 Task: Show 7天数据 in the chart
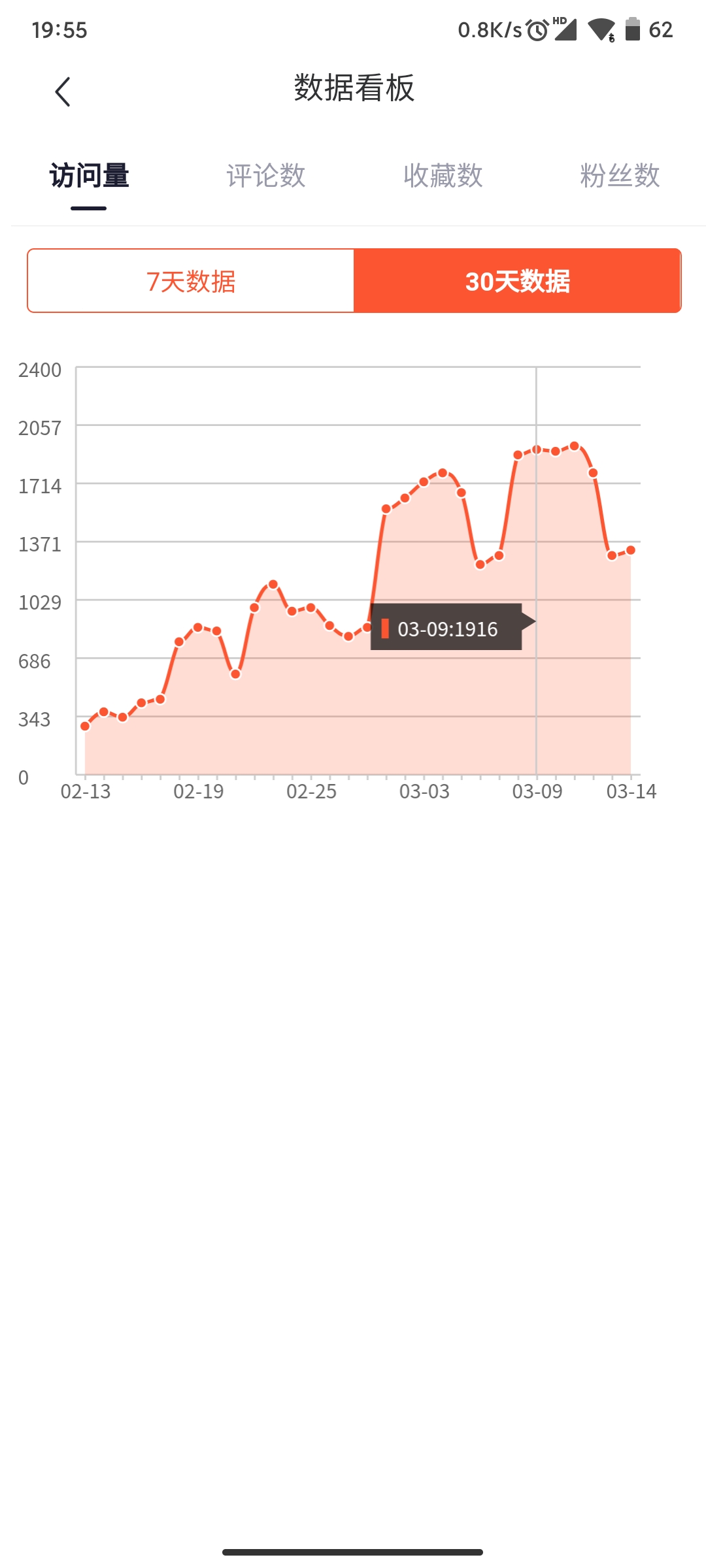(191, 281)
